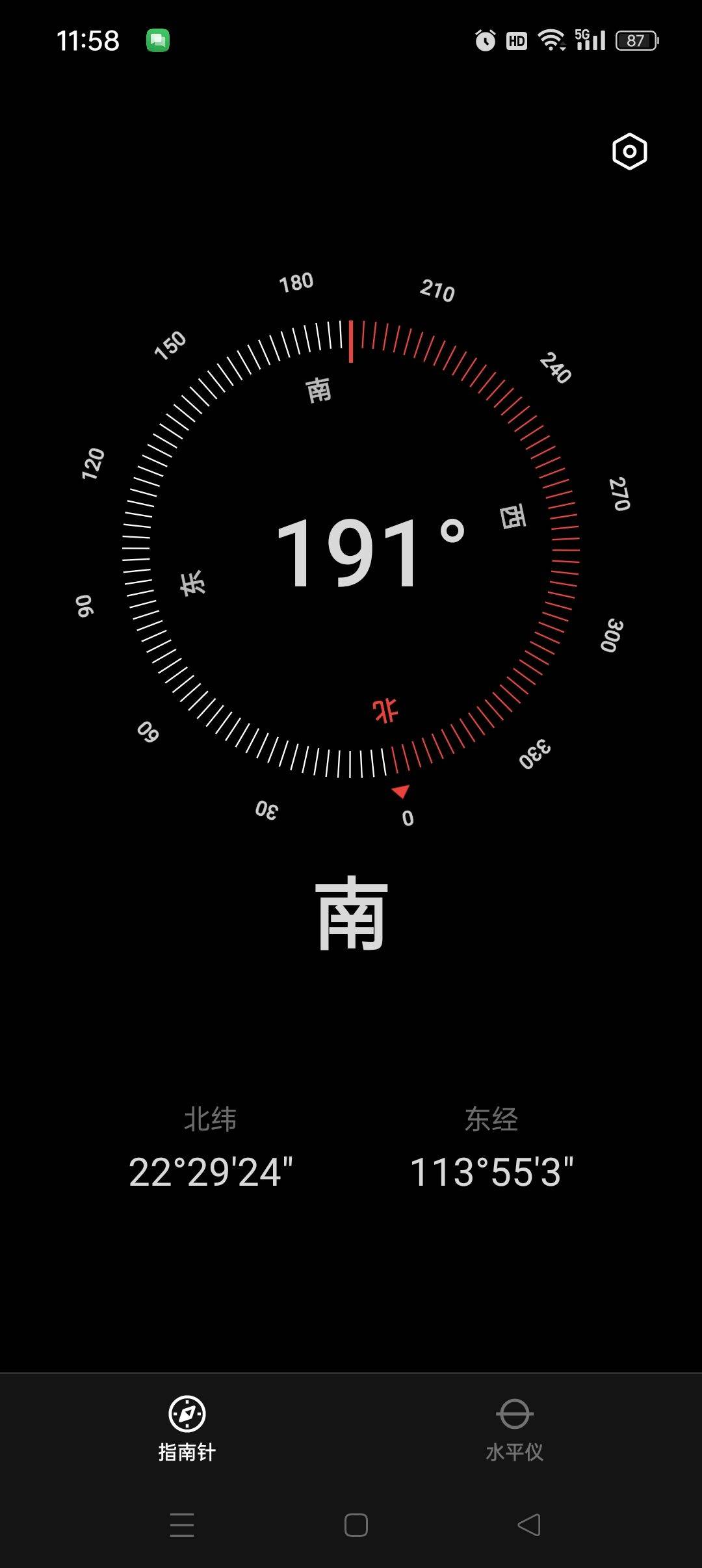The width and height of the screenshot is (702, 1568).
Task: Open the compass settings hexagon icon
Action: (629, 152)
